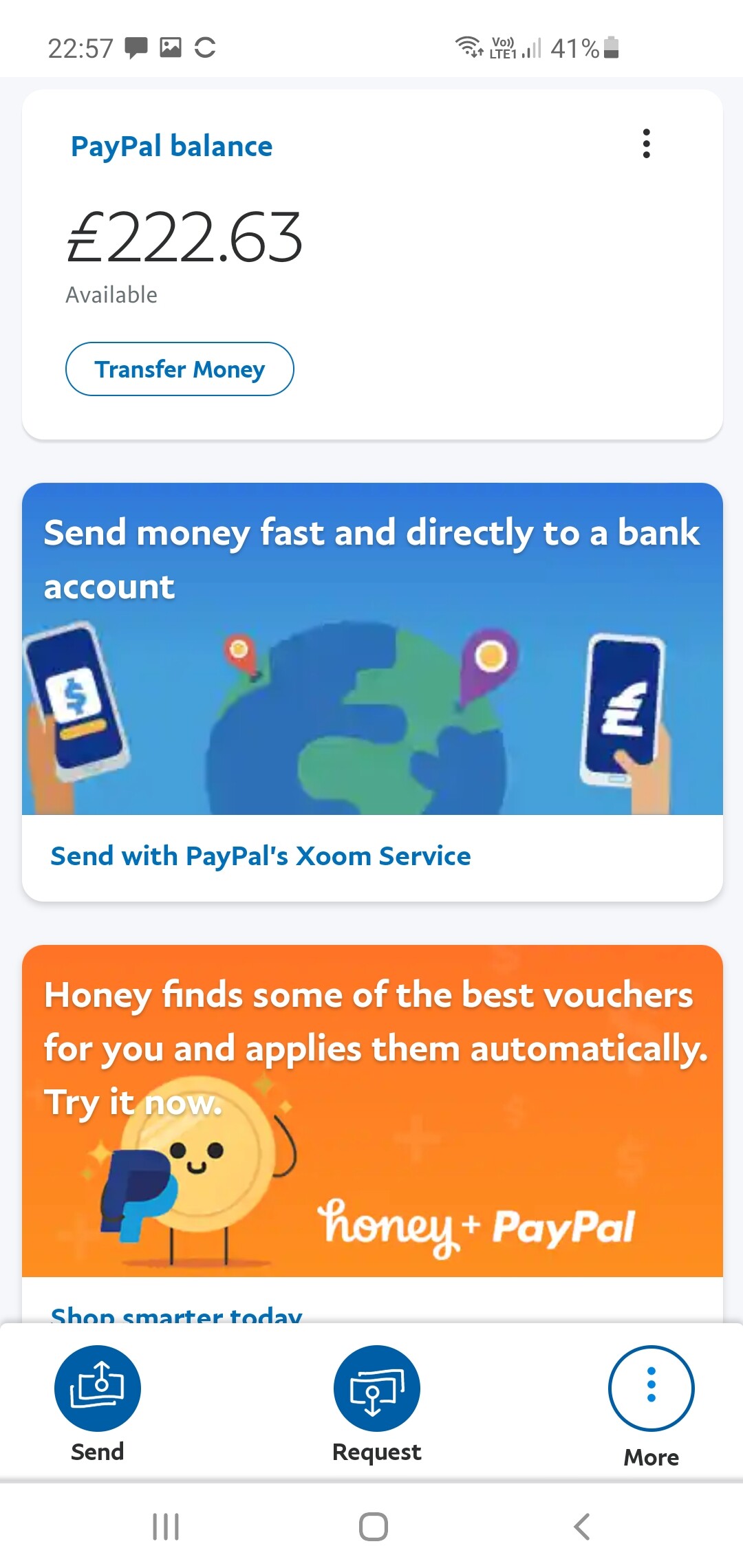Open recent apps from navigation bar

click(x=166, y=1527)
